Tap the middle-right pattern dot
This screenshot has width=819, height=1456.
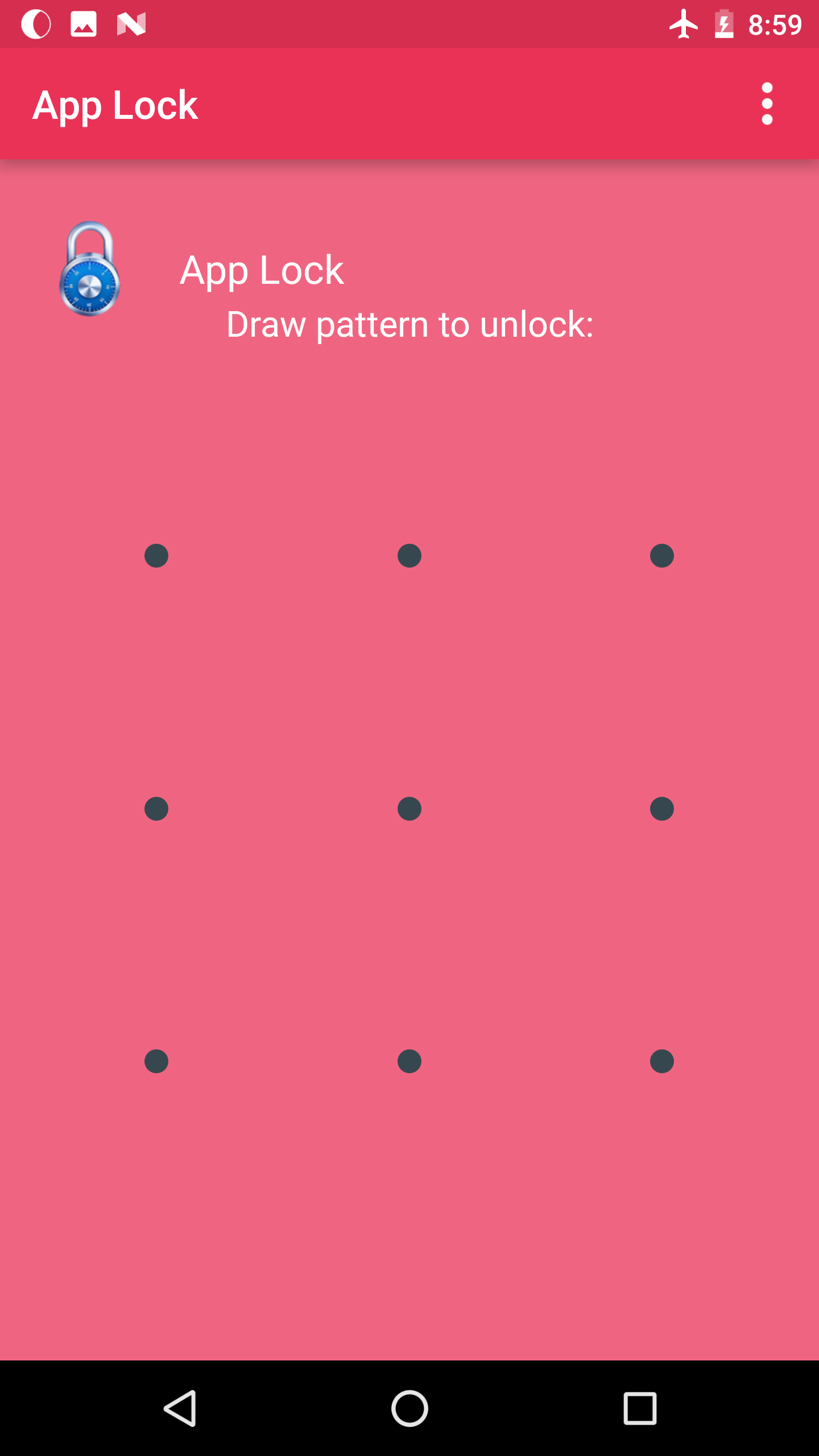pos(662,809)
